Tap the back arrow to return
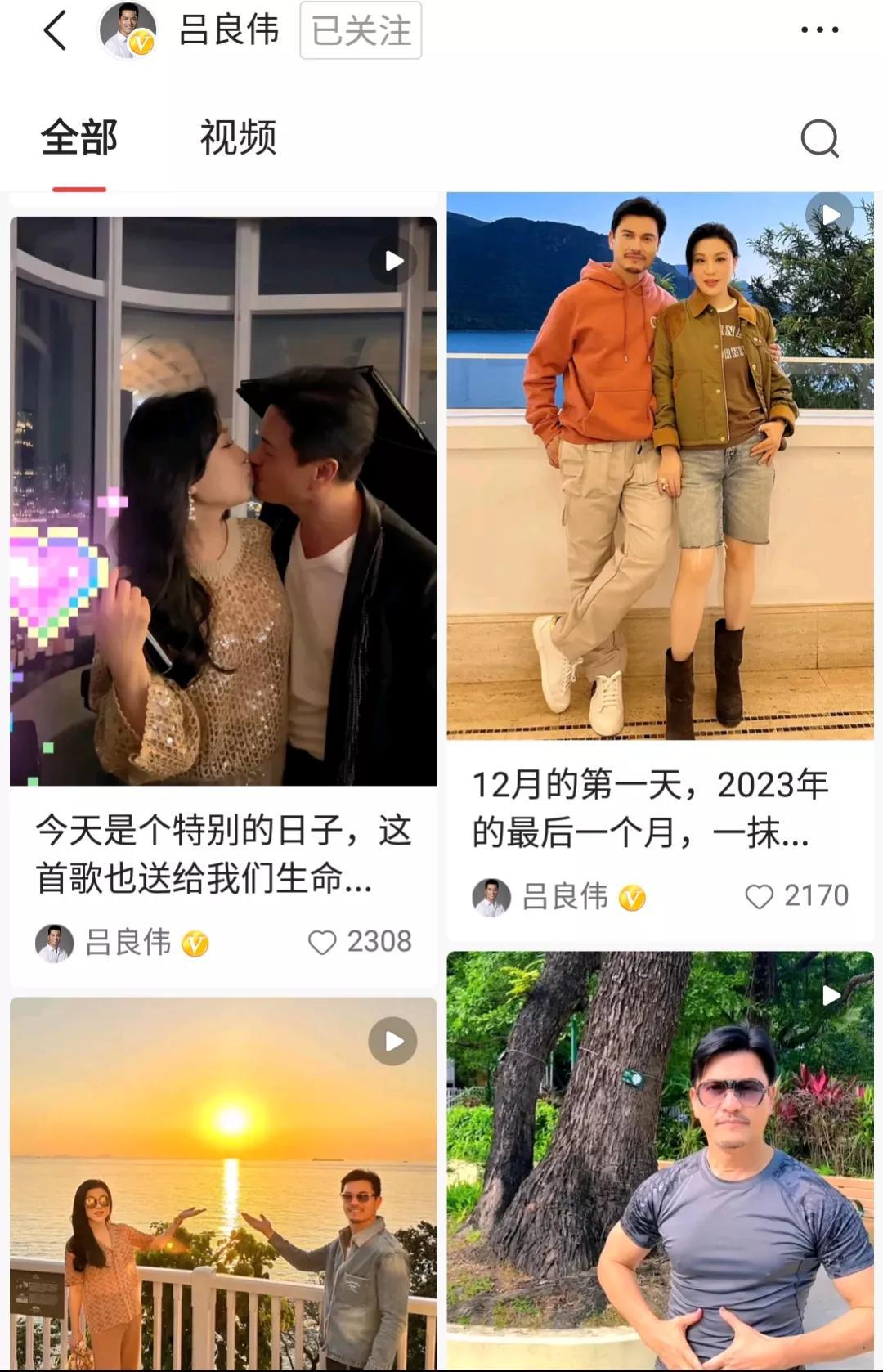Screen dimensions: 883x1372 click(x=54, y=33)
